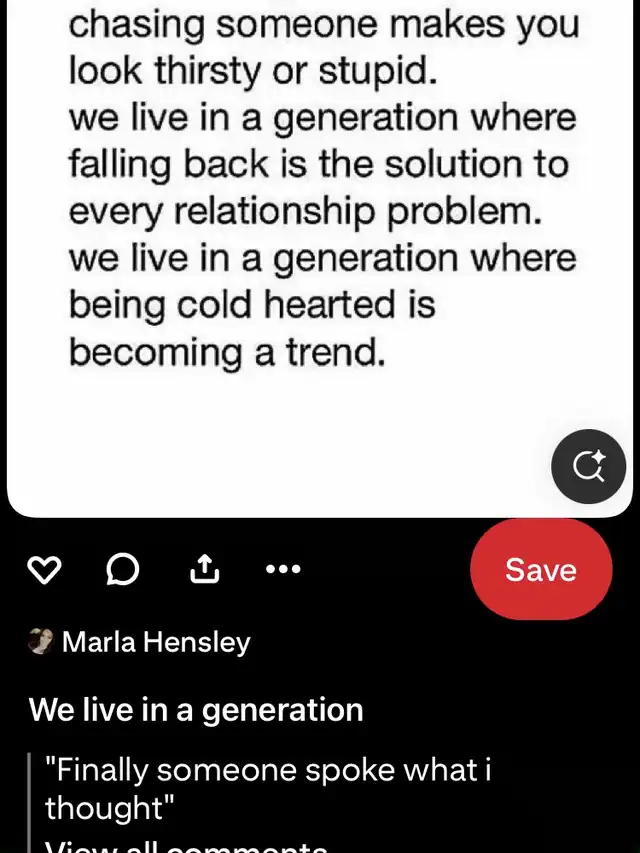Screen dimensions: 640x853
Task: View all comments
Action: coord(186,845)
